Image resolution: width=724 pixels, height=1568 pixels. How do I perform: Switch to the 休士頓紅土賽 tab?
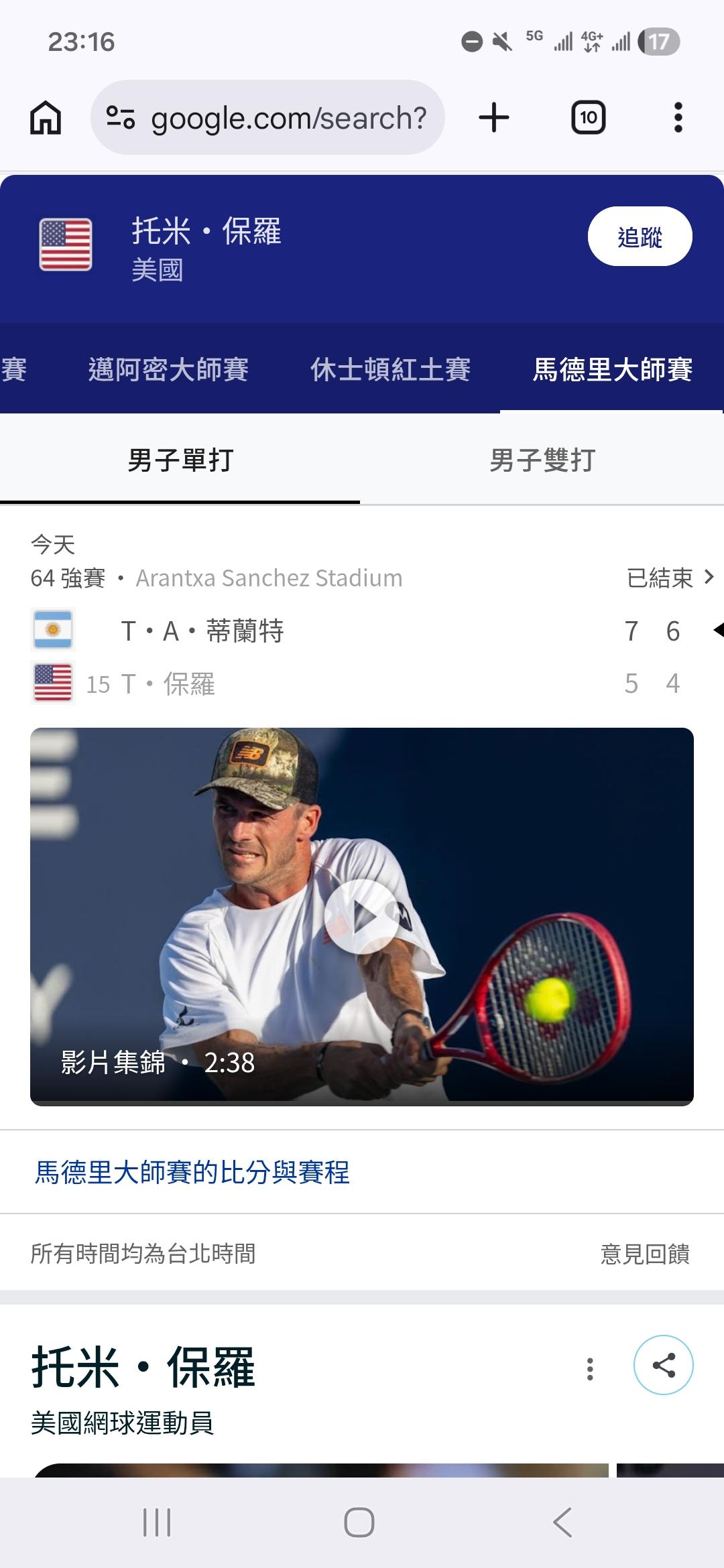[390, 369]
